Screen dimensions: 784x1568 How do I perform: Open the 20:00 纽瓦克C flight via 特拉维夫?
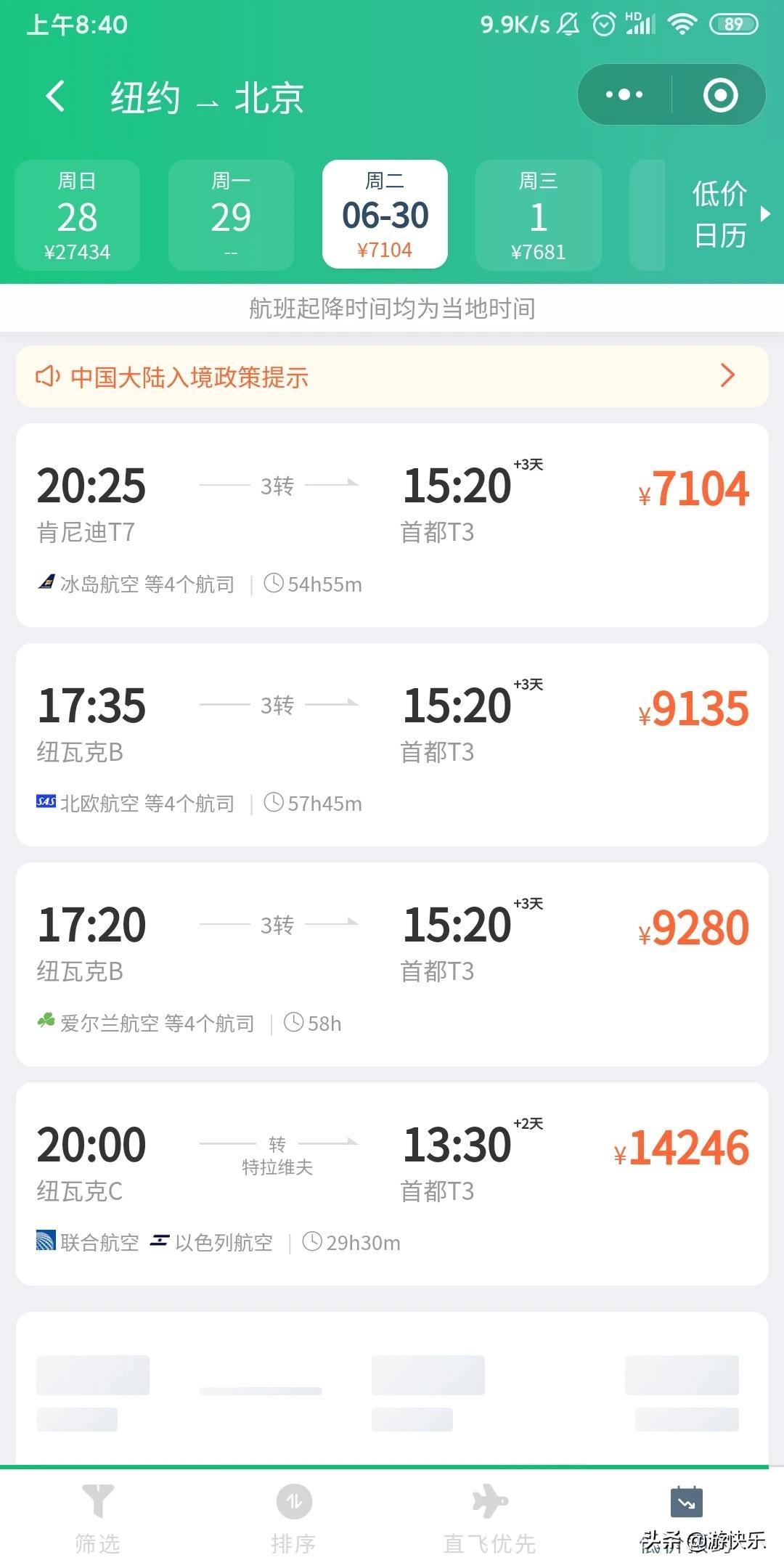point(392,1184)
